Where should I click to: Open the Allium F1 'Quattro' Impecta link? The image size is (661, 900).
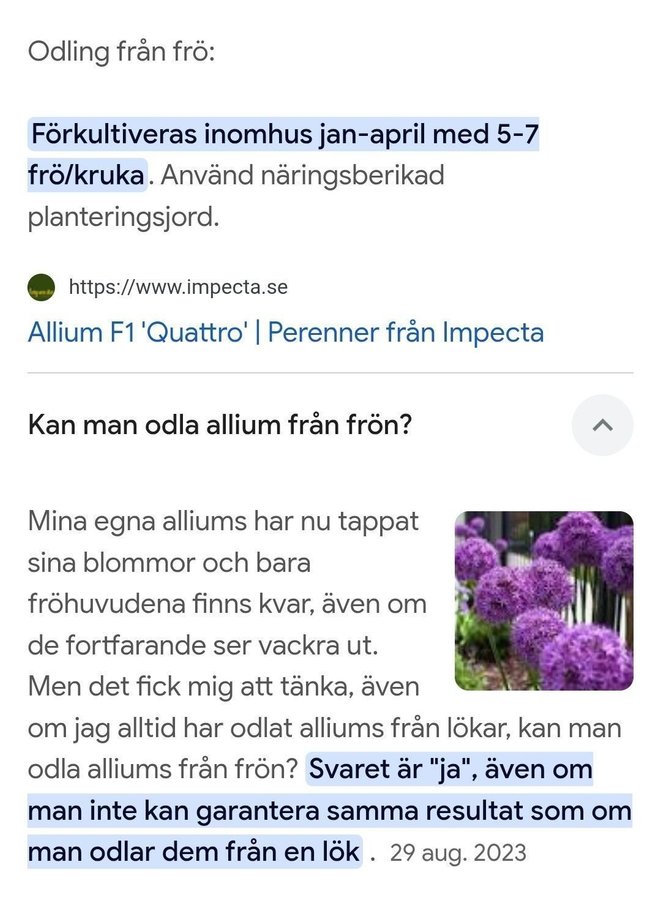(286, 332)
